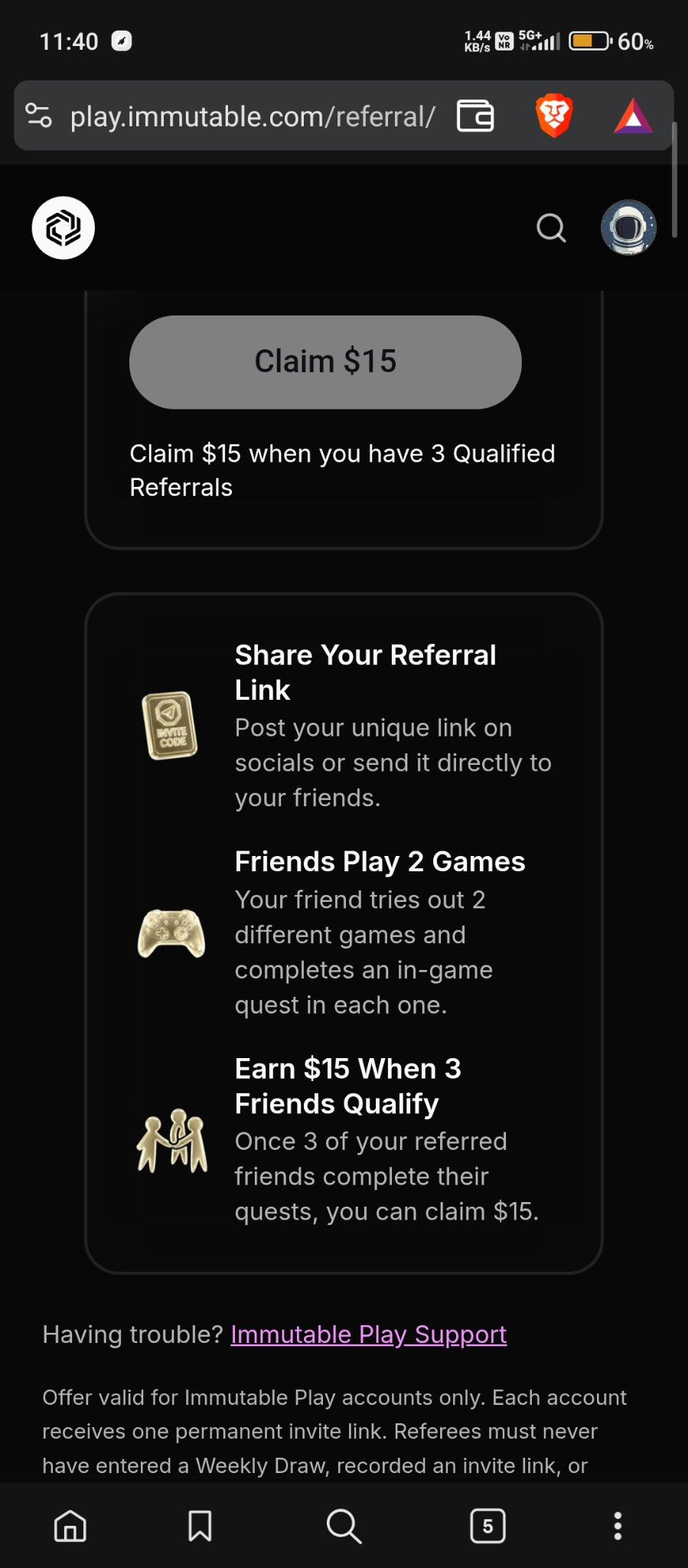The image size is (688, 1568).
Task: Show the 5 open tabs
Action: [487, 1526]
